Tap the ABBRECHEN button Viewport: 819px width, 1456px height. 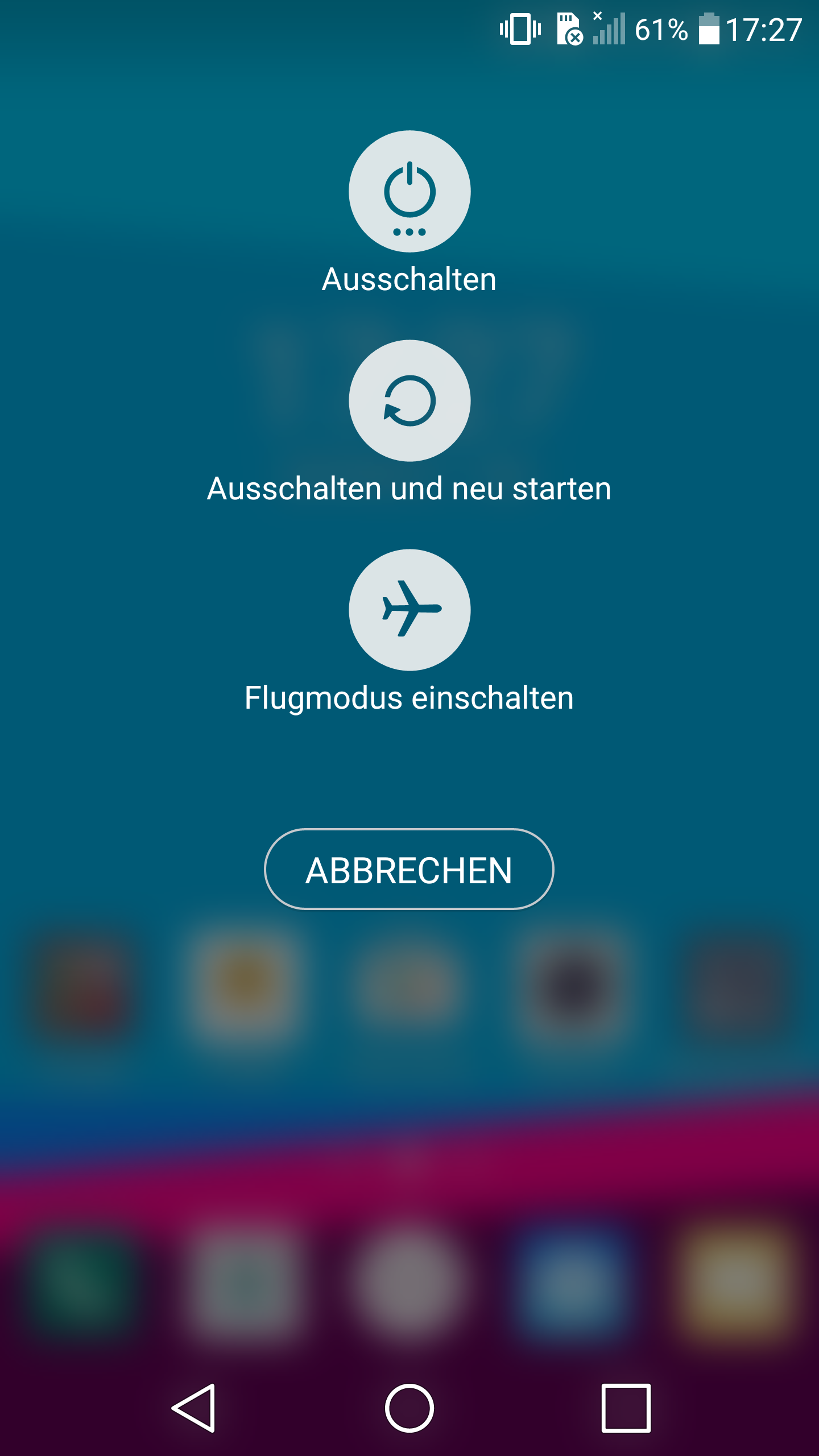coord(409,869)
